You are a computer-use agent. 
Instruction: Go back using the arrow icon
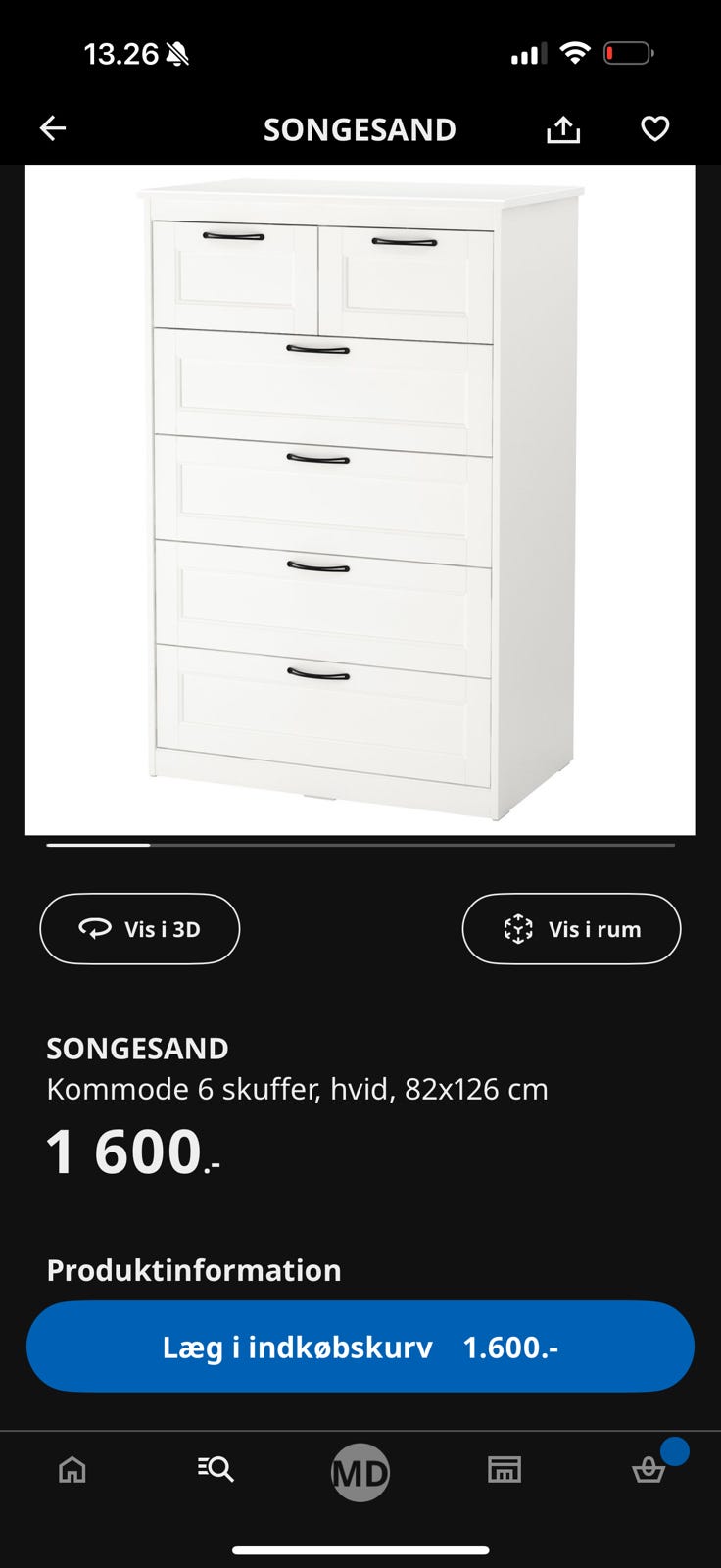click(53, 128)
